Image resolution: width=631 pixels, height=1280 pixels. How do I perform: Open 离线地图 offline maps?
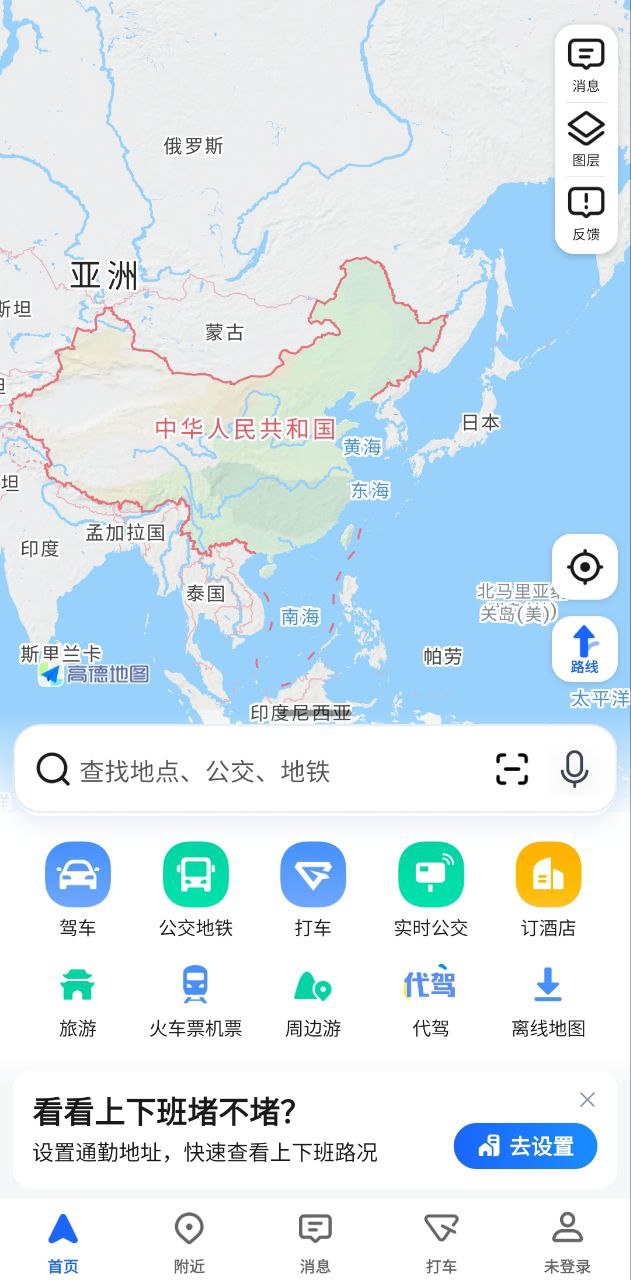[548, 999]
